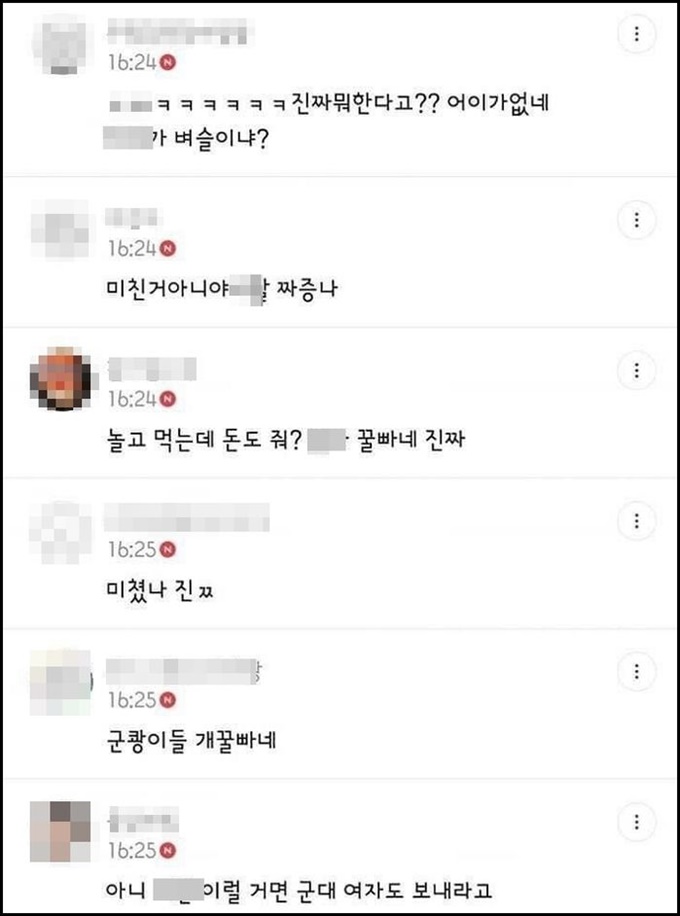
Task: Open options for the '어이가없네' comment
Action: pos(636,35)
